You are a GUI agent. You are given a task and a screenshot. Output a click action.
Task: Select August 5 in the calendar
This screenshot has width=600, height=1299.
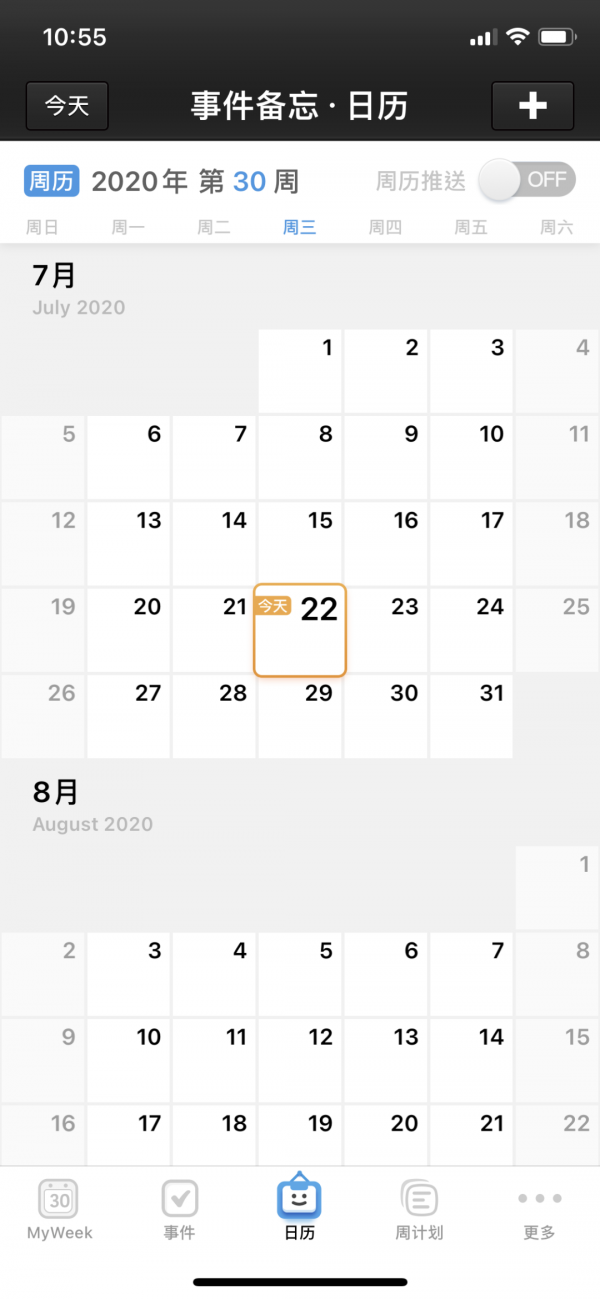[300, 974]
